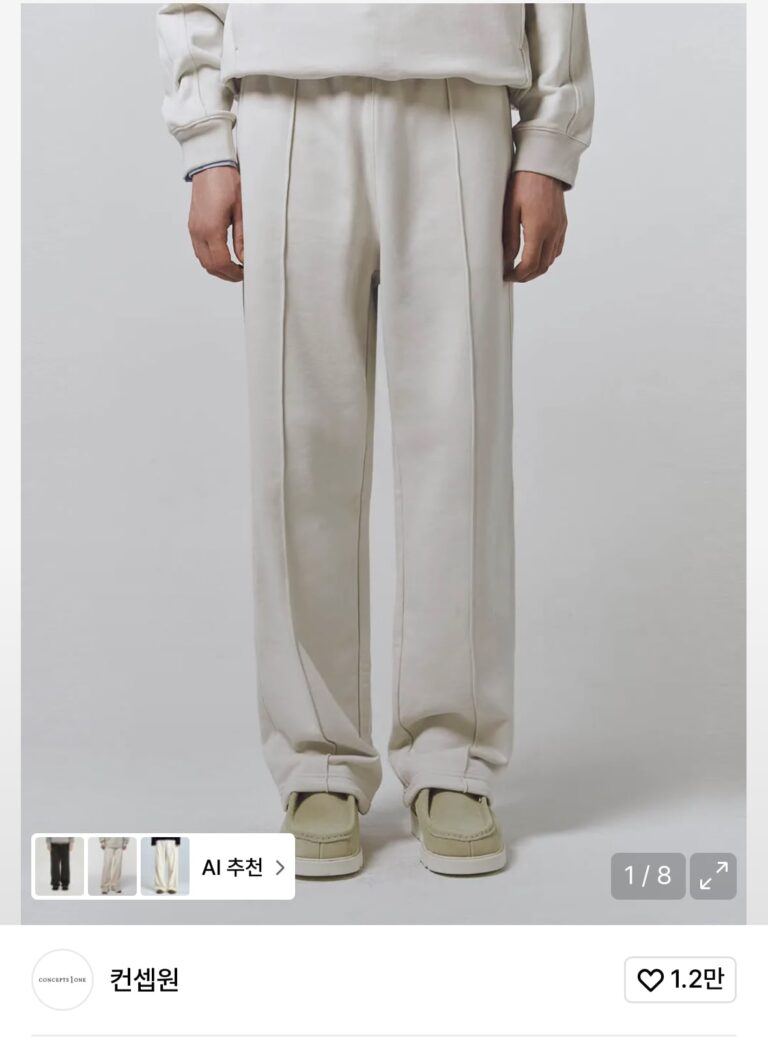
Task: Expand the product image to fullscreen
Action: pos(713,876)
